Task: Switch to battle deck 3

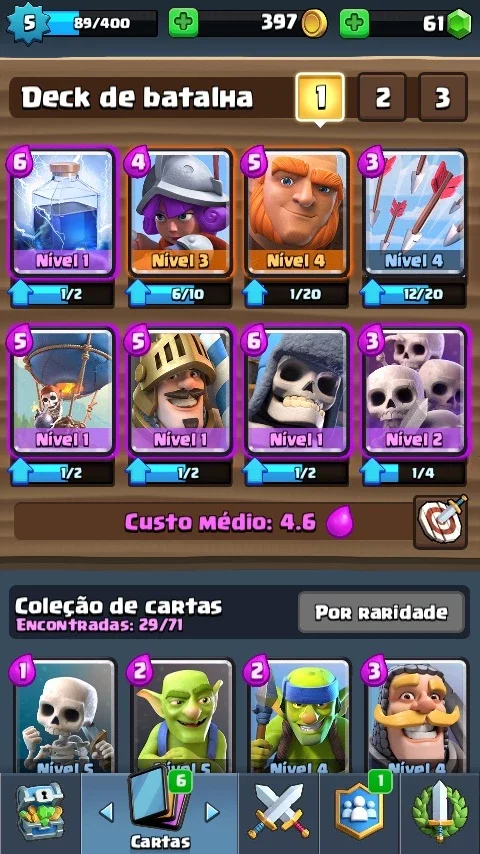Action: (443, 97)
